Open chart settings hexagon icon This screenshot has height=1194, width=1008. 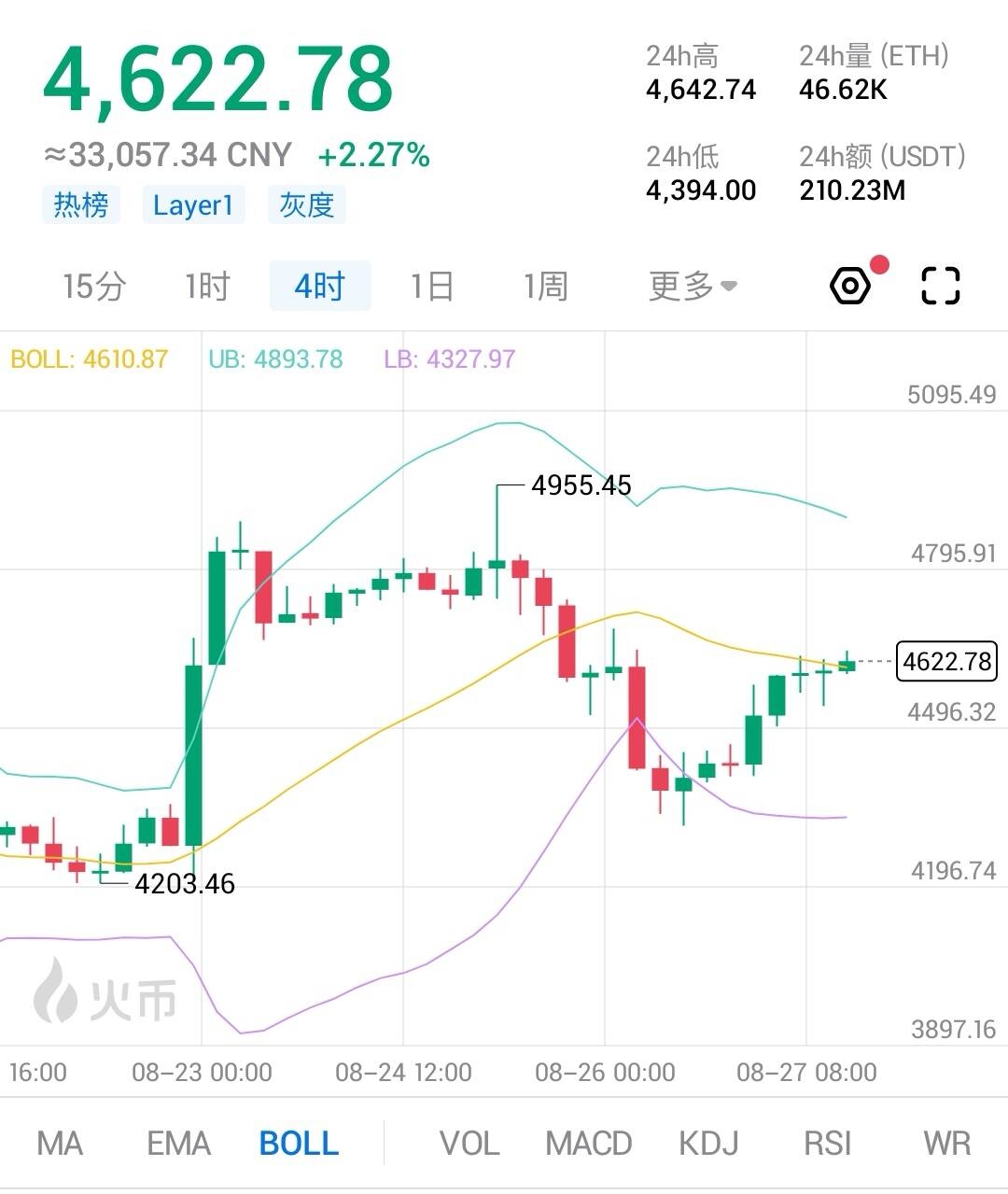pos(849,286)
